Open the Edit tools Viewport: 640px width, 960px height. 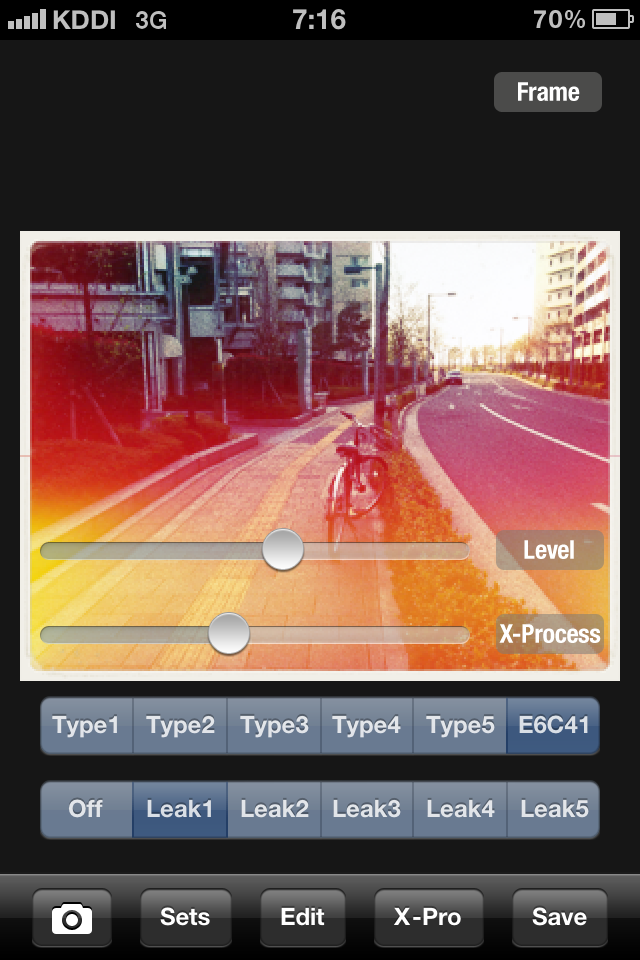[302, 917]
